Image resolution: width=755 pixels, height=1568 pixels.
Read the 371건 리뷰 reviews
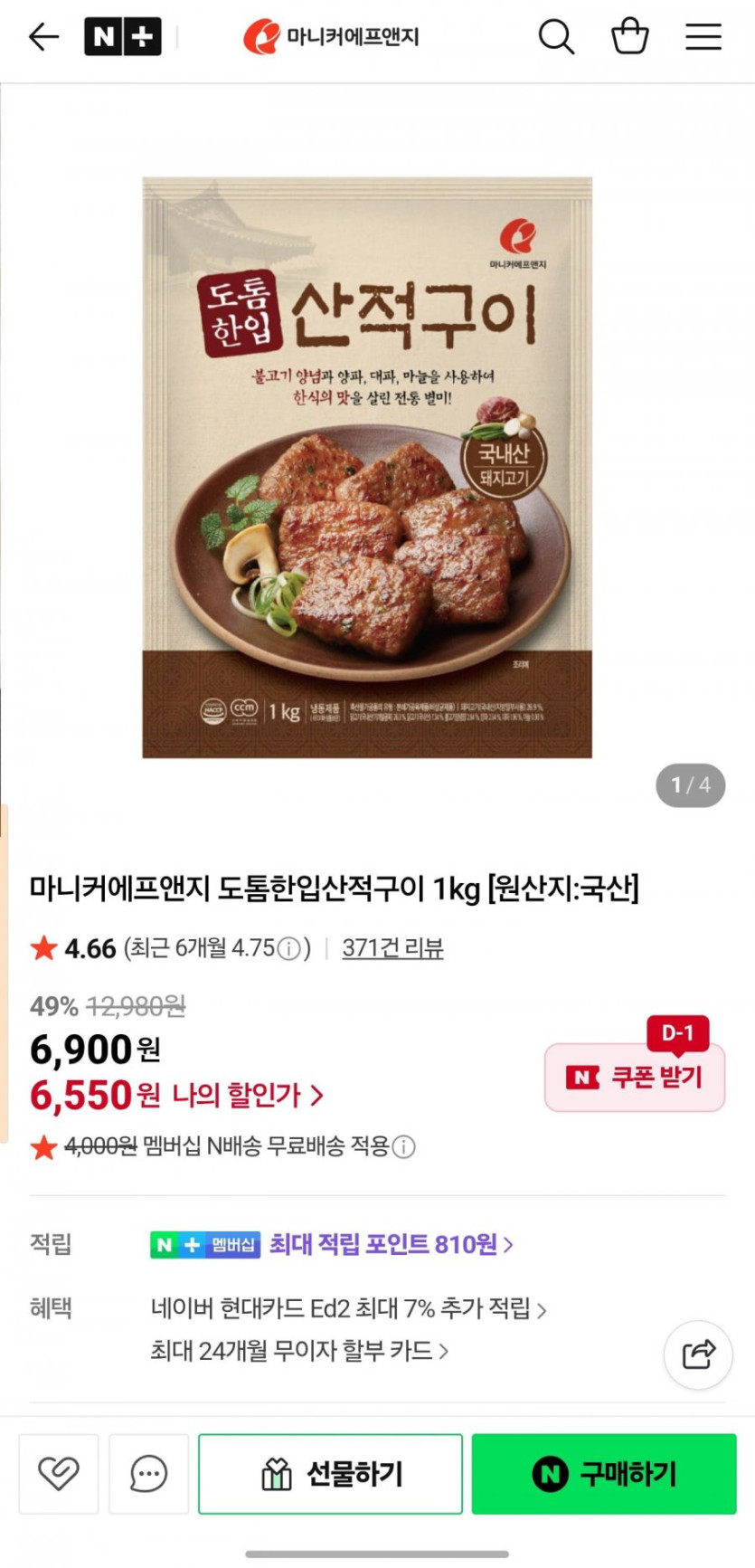pyautogui.click(x=392, y=948)
